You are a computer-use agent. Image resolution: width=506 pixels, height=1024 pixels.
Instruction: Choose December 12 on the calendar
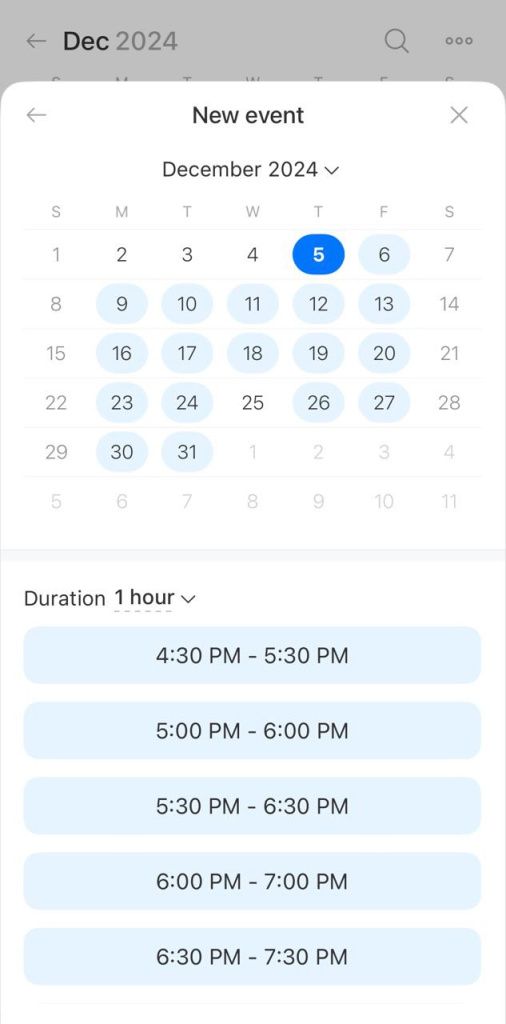pos(318,304)
